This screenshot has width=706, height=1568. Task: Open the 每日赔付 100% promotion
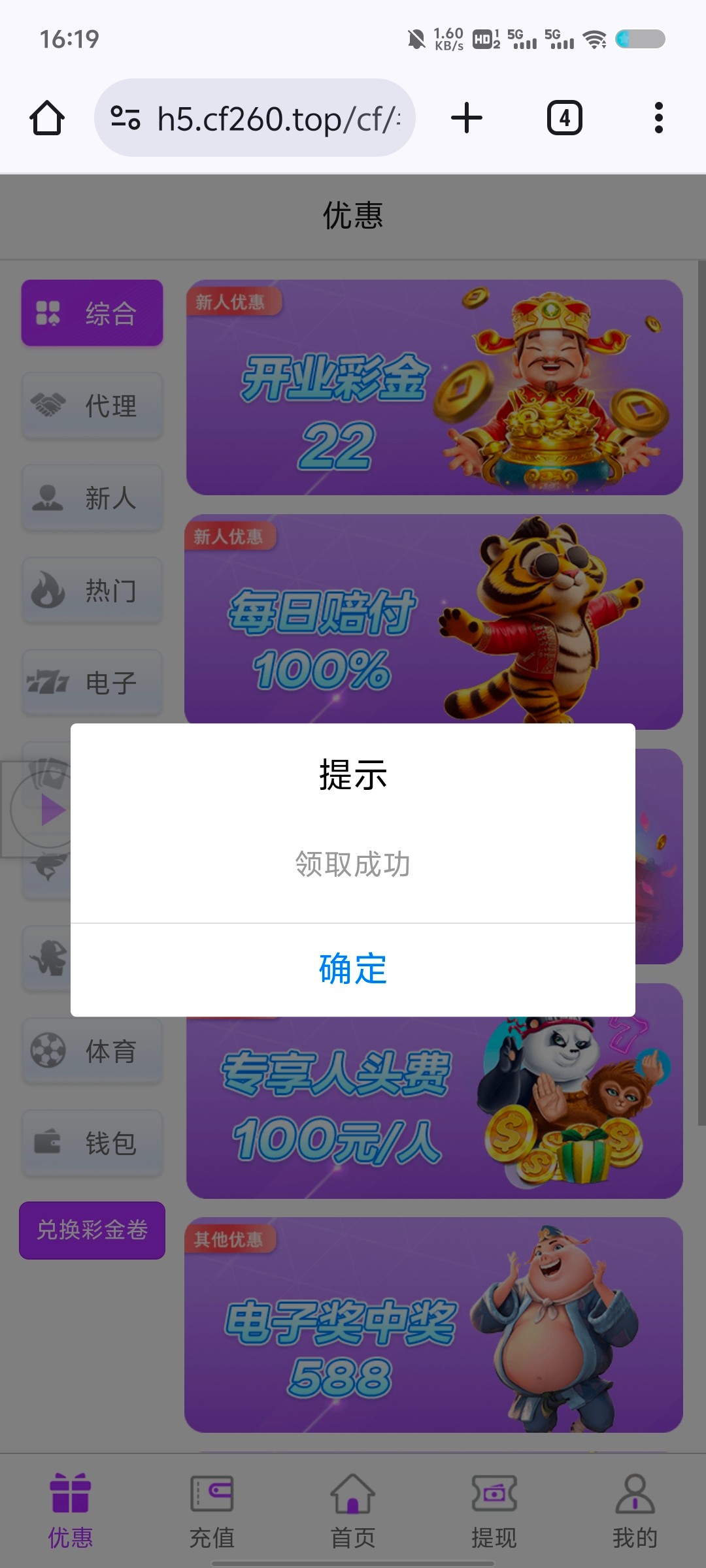[x=434, y=621]
